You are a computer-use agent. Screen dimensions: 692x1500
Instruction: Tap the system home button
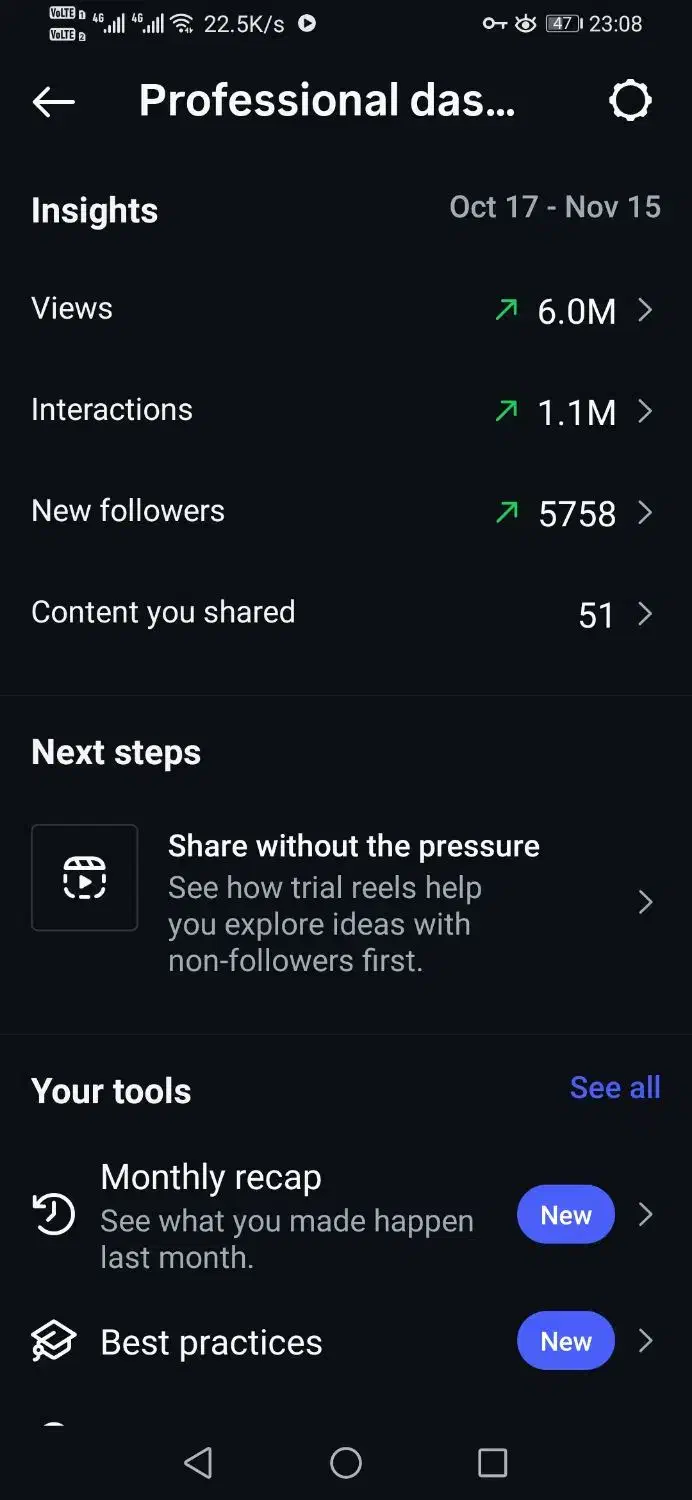pyautogui.click(x=345, y=1463)
